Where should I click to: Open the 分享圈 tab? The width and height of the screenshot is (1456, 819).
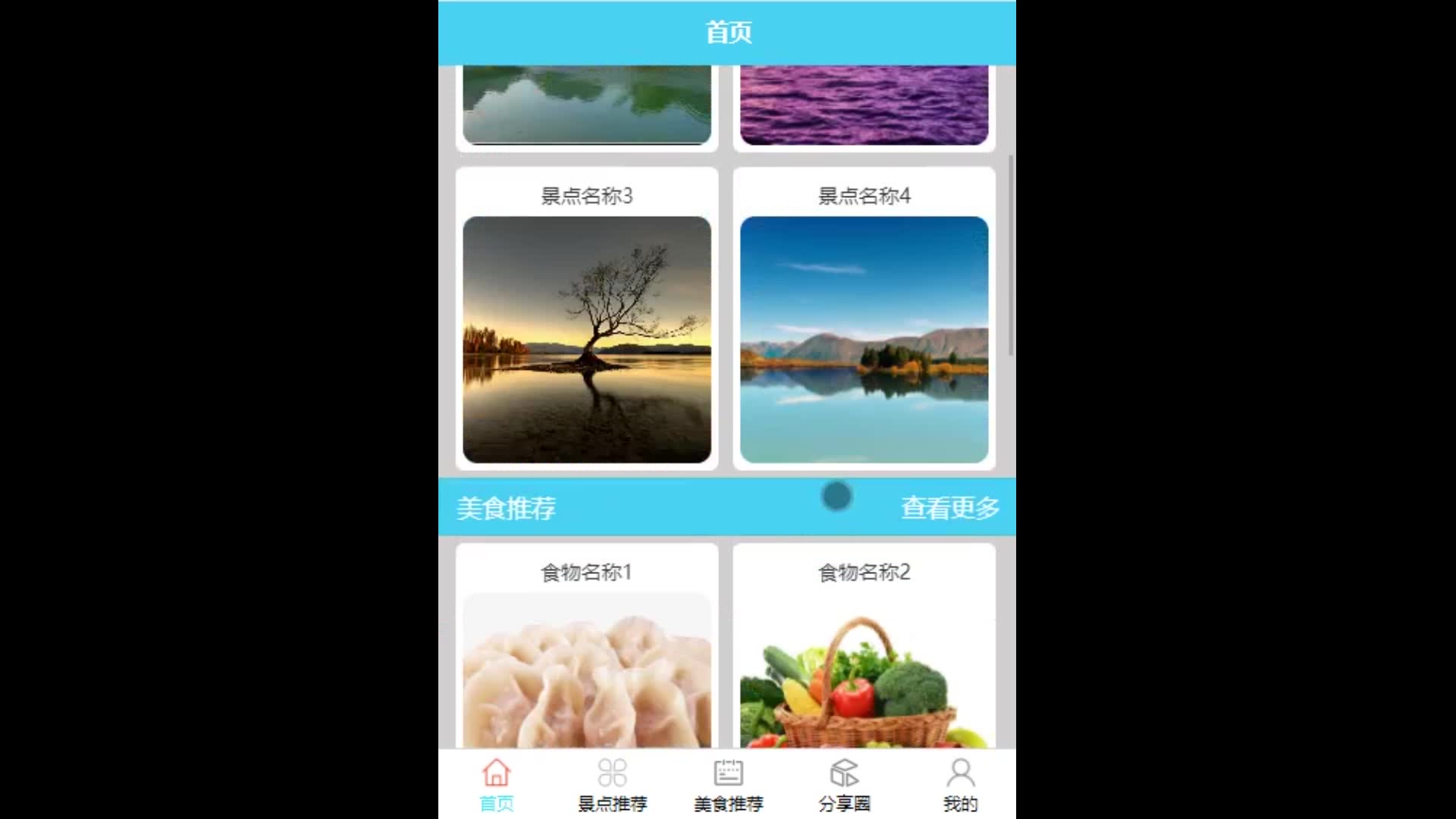[844, 785]
